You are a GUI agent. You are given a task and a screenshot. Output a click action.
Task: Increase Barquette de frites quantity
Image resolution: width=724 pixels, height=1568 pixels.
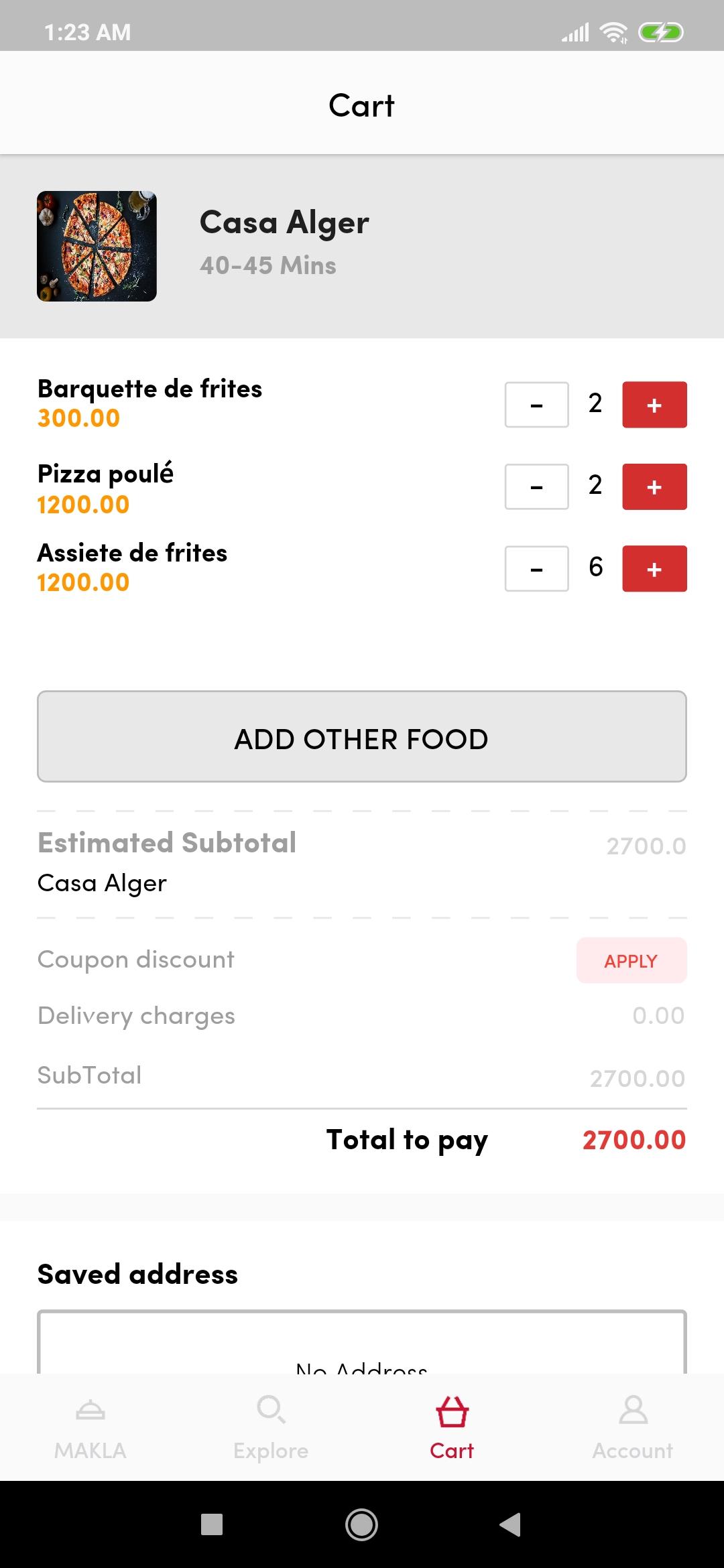[654, 404]
